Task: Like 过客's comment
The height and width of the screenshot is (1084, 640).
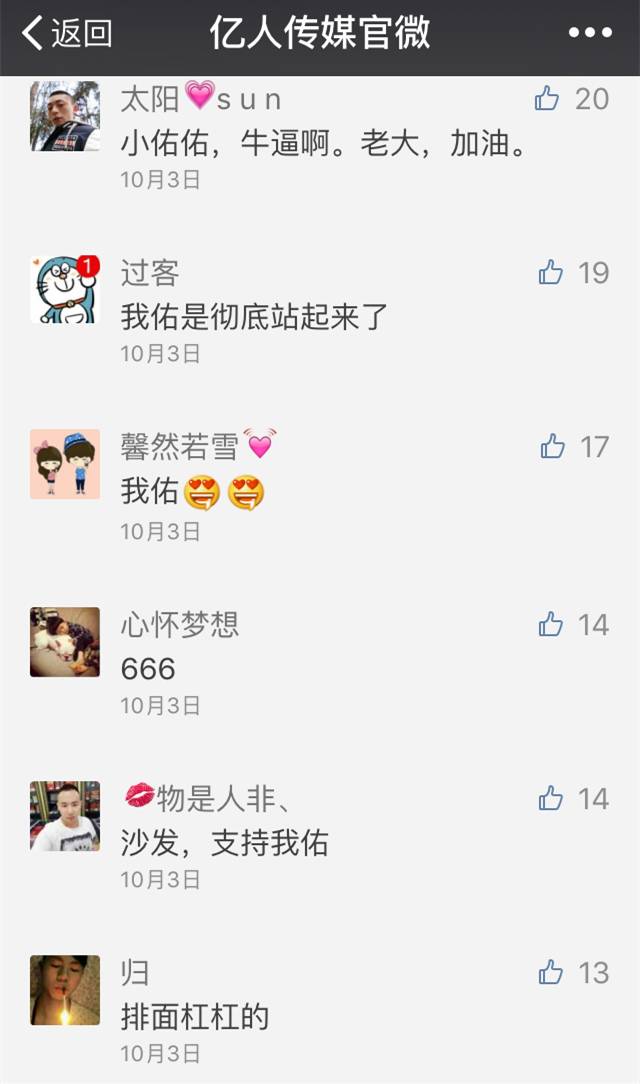Action: [x=551, y=272]
